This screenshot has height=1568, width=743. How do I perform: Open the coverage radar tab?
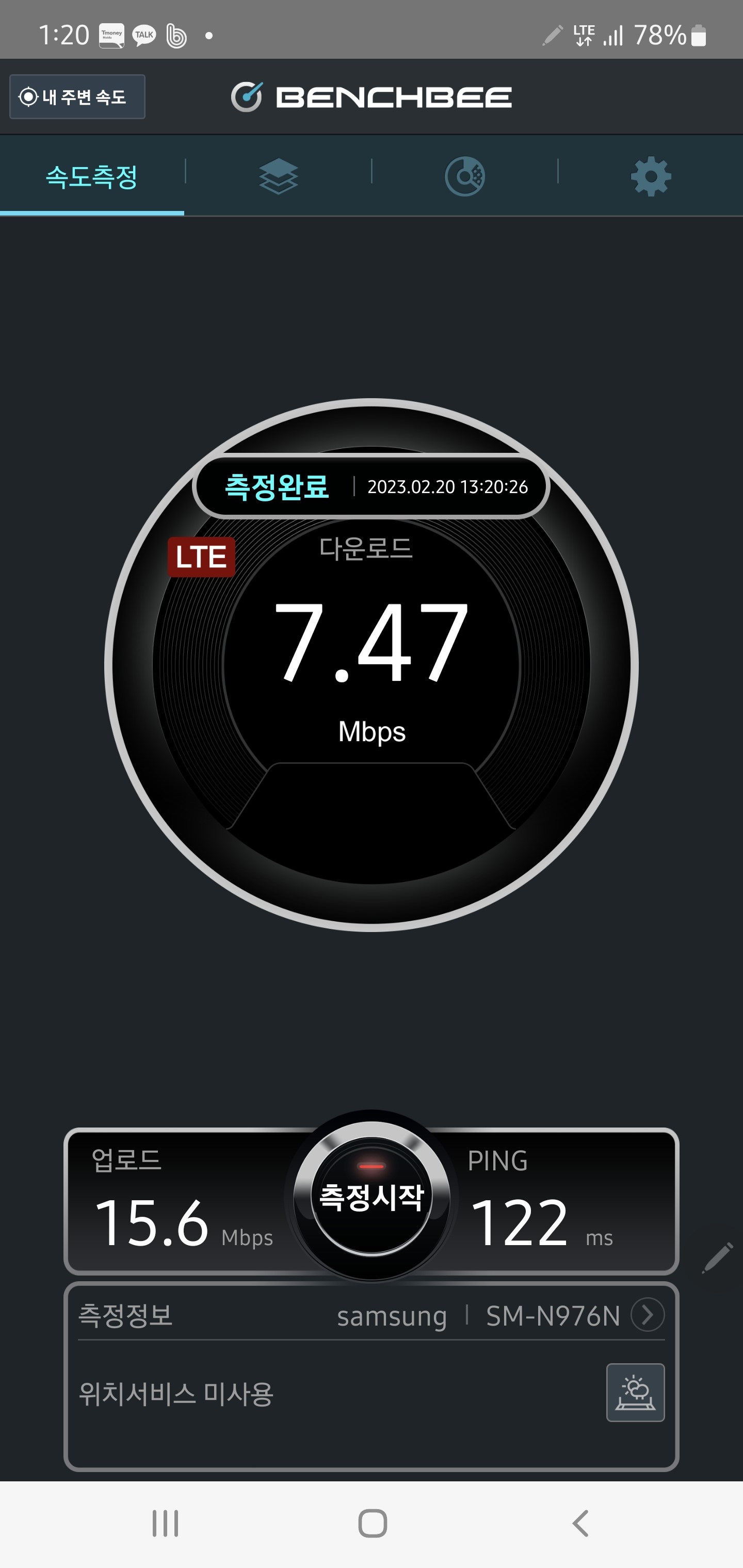click(x=465, y=176)
